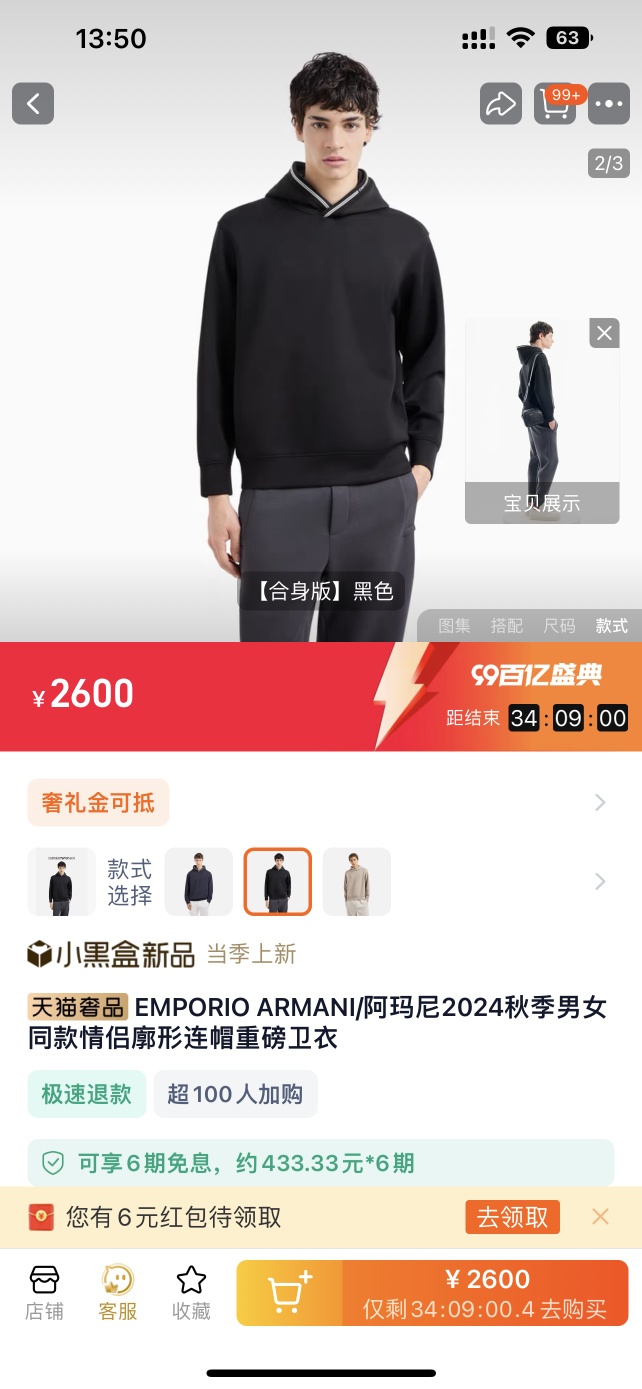Switch to the 搭配 tab
The height and width of the screenshot is (1389, 642).
[x=507, y=626]
